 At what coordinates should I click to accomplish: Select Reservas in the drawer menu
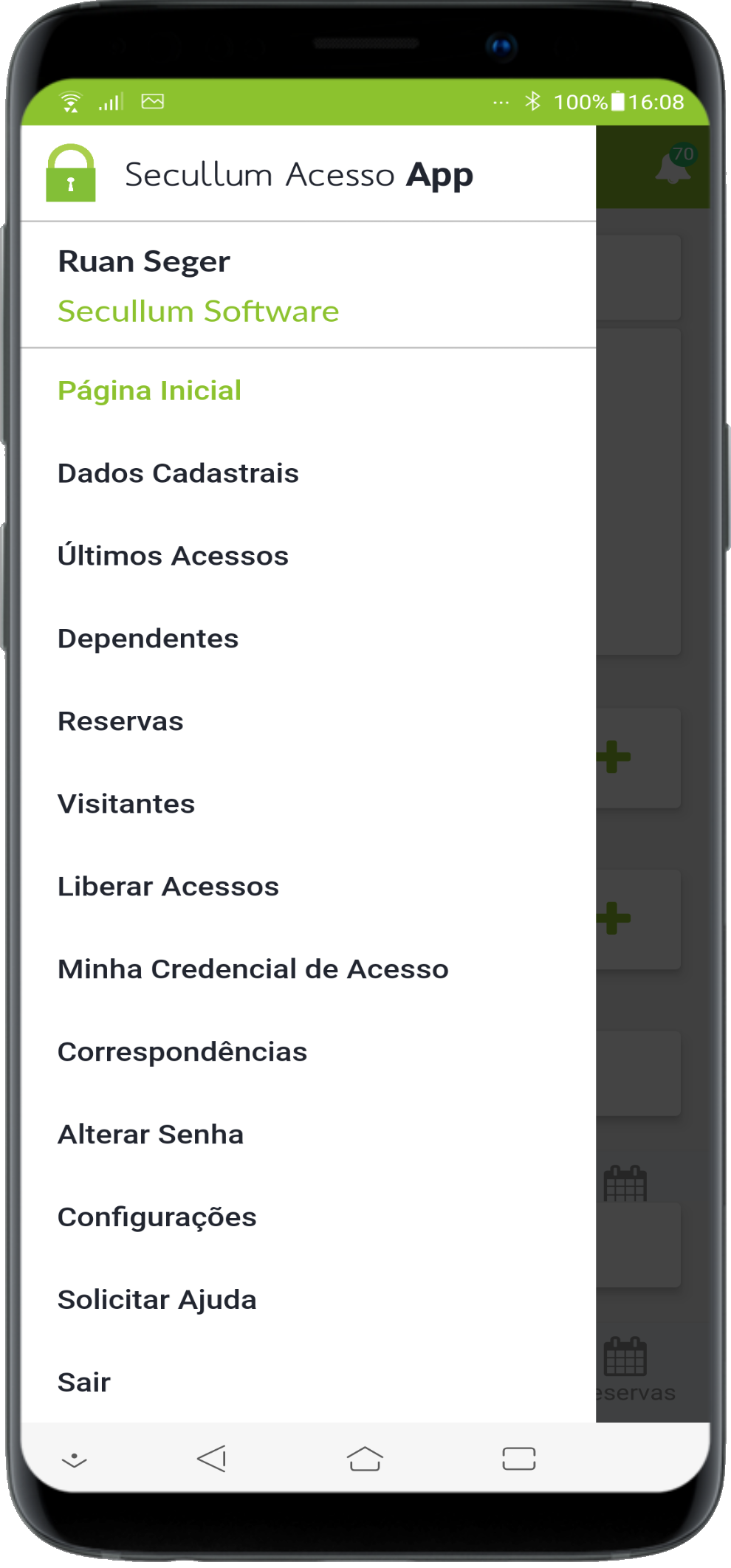pyautogui.click(x=120, y=721)
